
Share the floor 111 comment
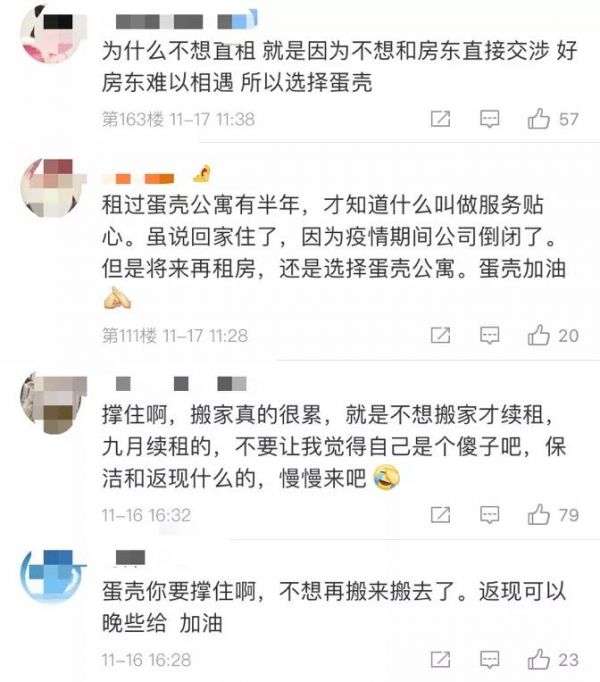coord(440,335)
